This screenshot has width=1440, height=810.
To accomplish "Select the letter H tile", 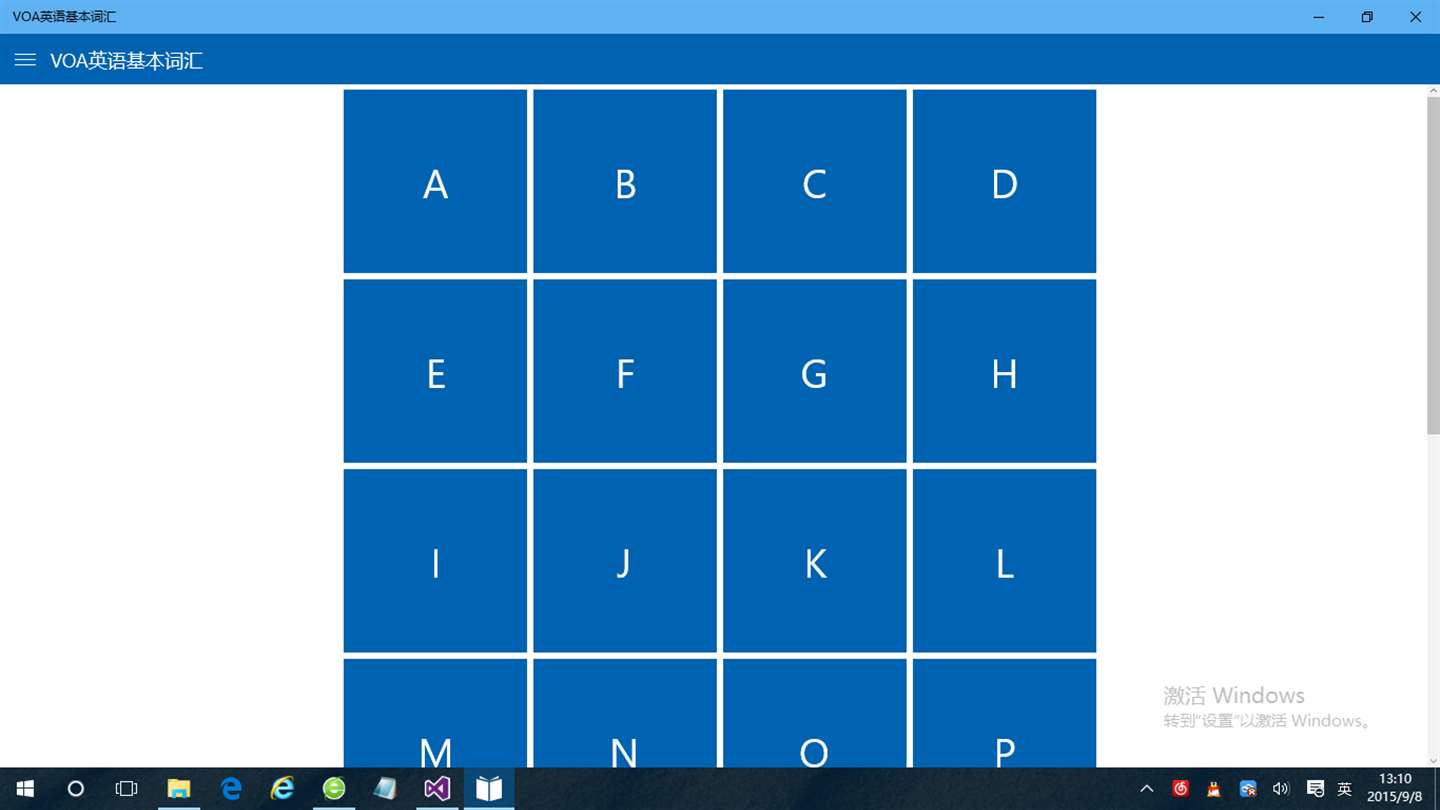I will point(1004,371).
